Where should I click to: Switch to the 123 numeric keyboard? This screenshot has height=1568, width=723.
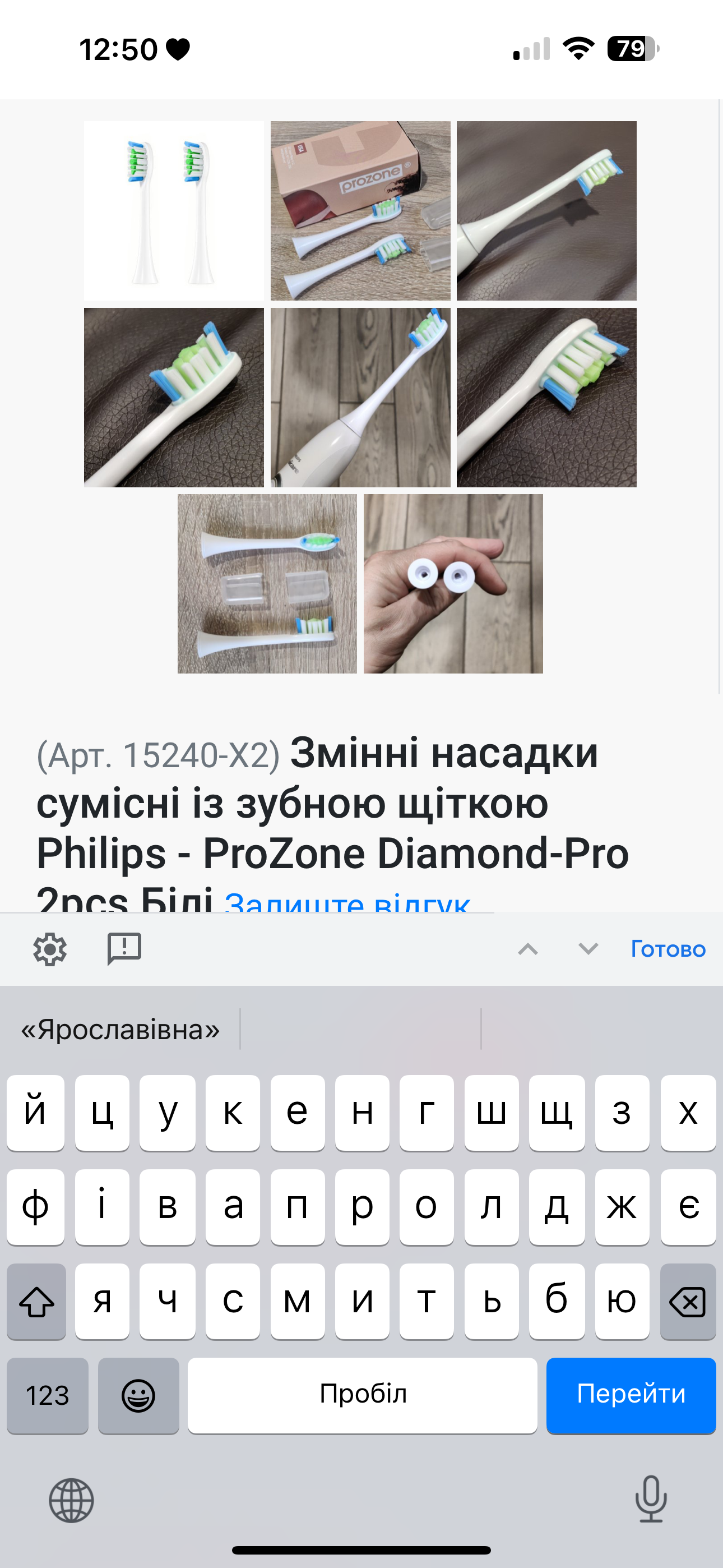click(x=48, y=1395)
